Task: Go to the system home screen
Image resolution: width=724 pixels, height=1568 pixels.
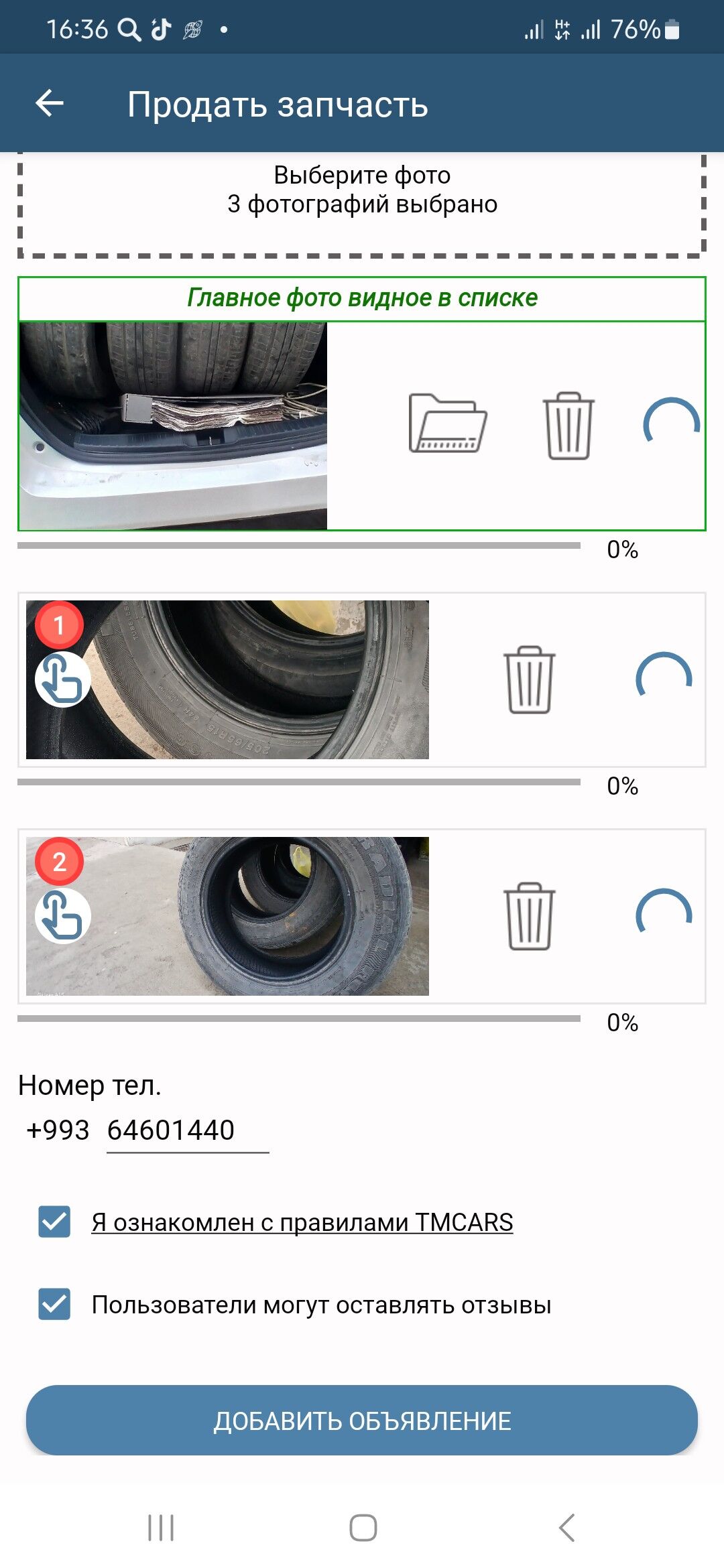Action: (x=363, y=1528)
